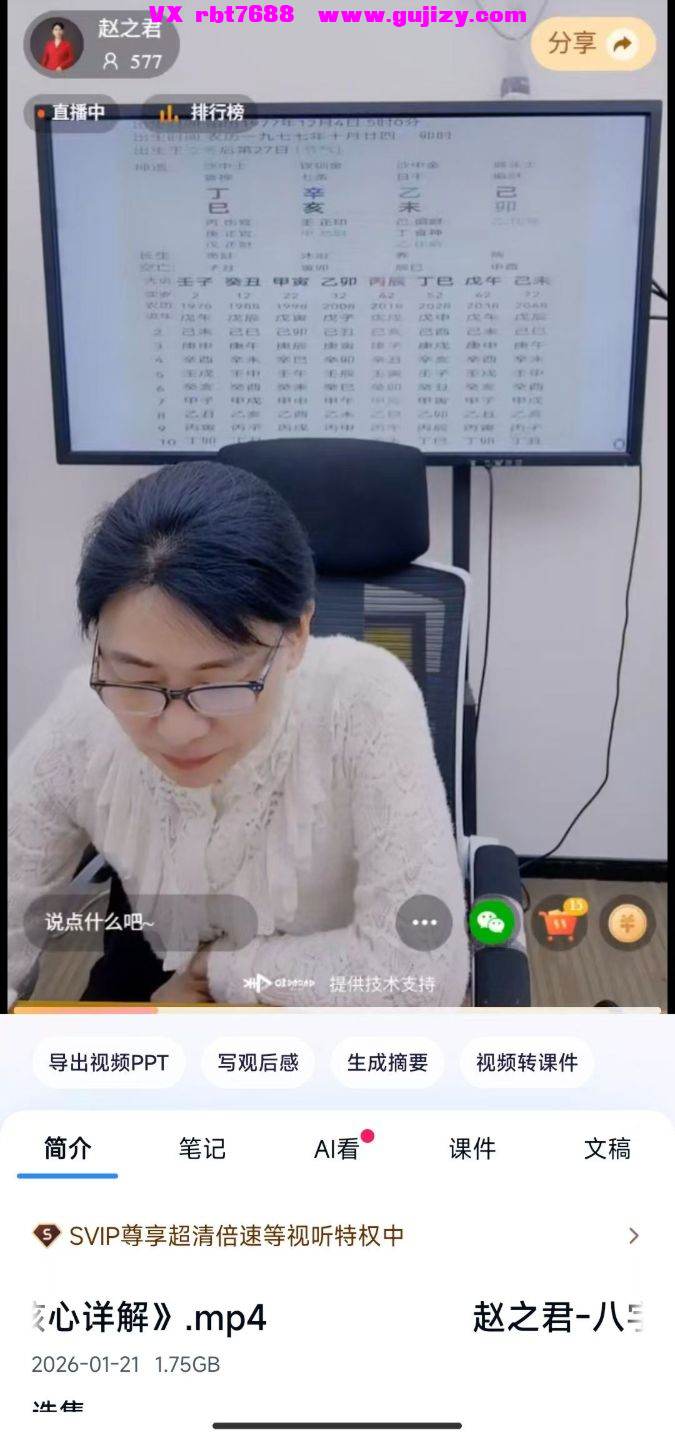The image size is (675, 1440).
Task: Convert video using 视频转课件
Action: [527, 1063]
